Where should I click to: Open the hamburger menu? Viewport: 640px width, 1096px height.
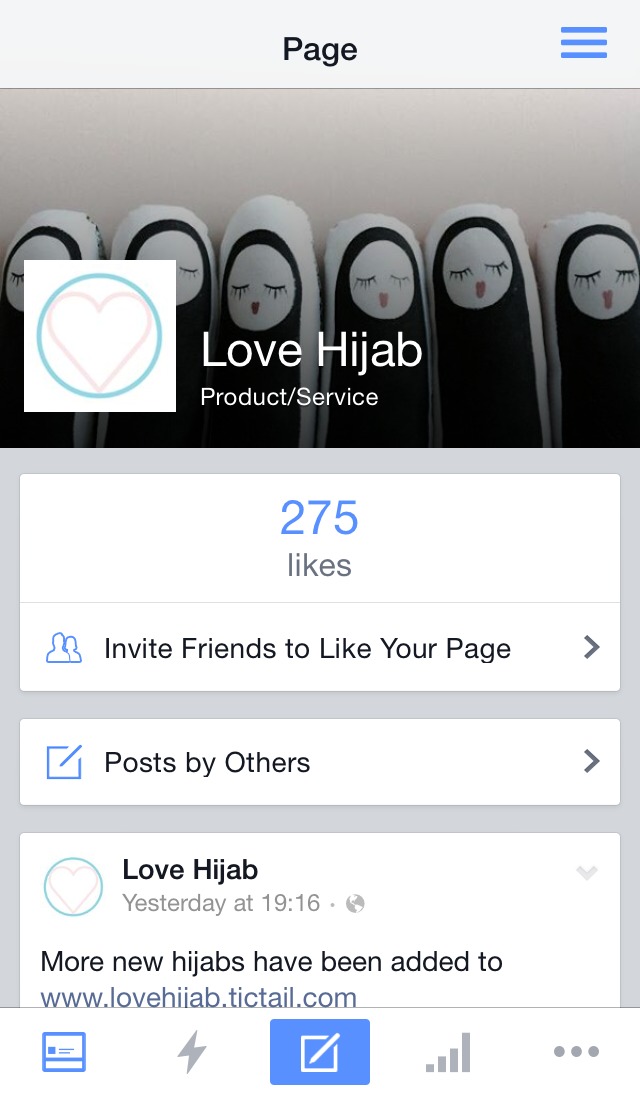tap(584, 43)
